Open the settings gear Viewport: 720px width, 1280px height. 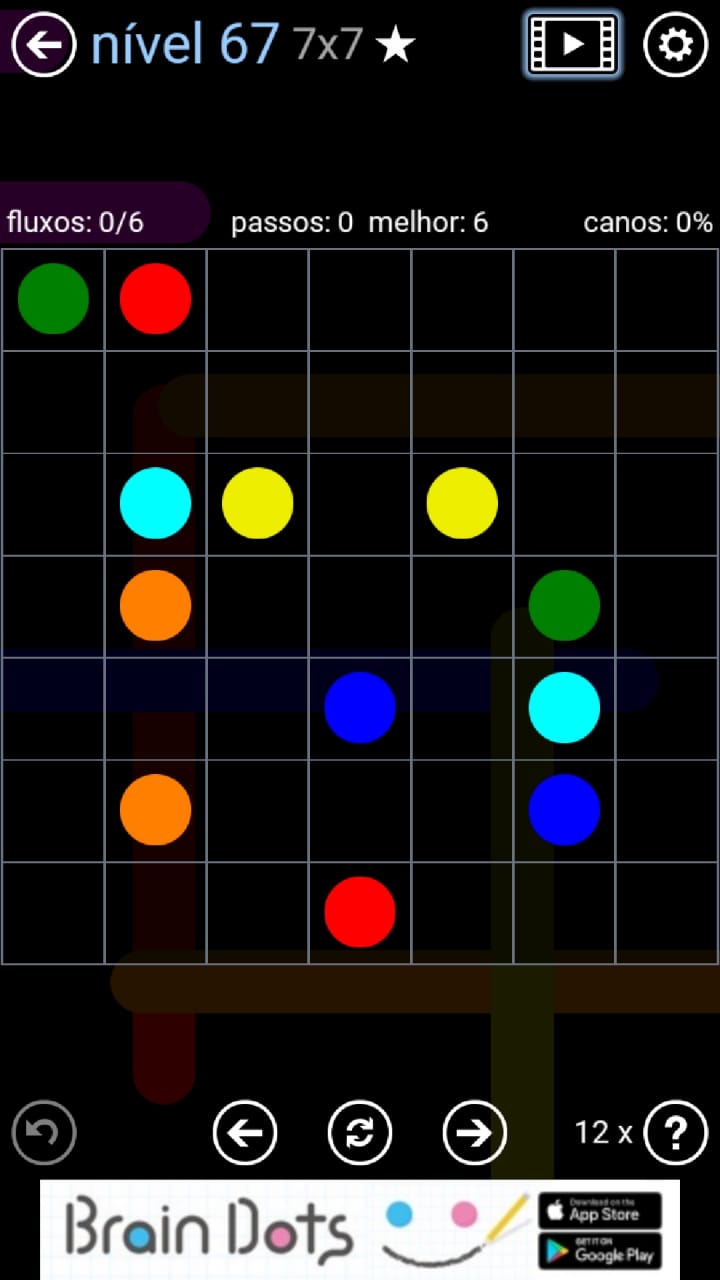point(676,44)
